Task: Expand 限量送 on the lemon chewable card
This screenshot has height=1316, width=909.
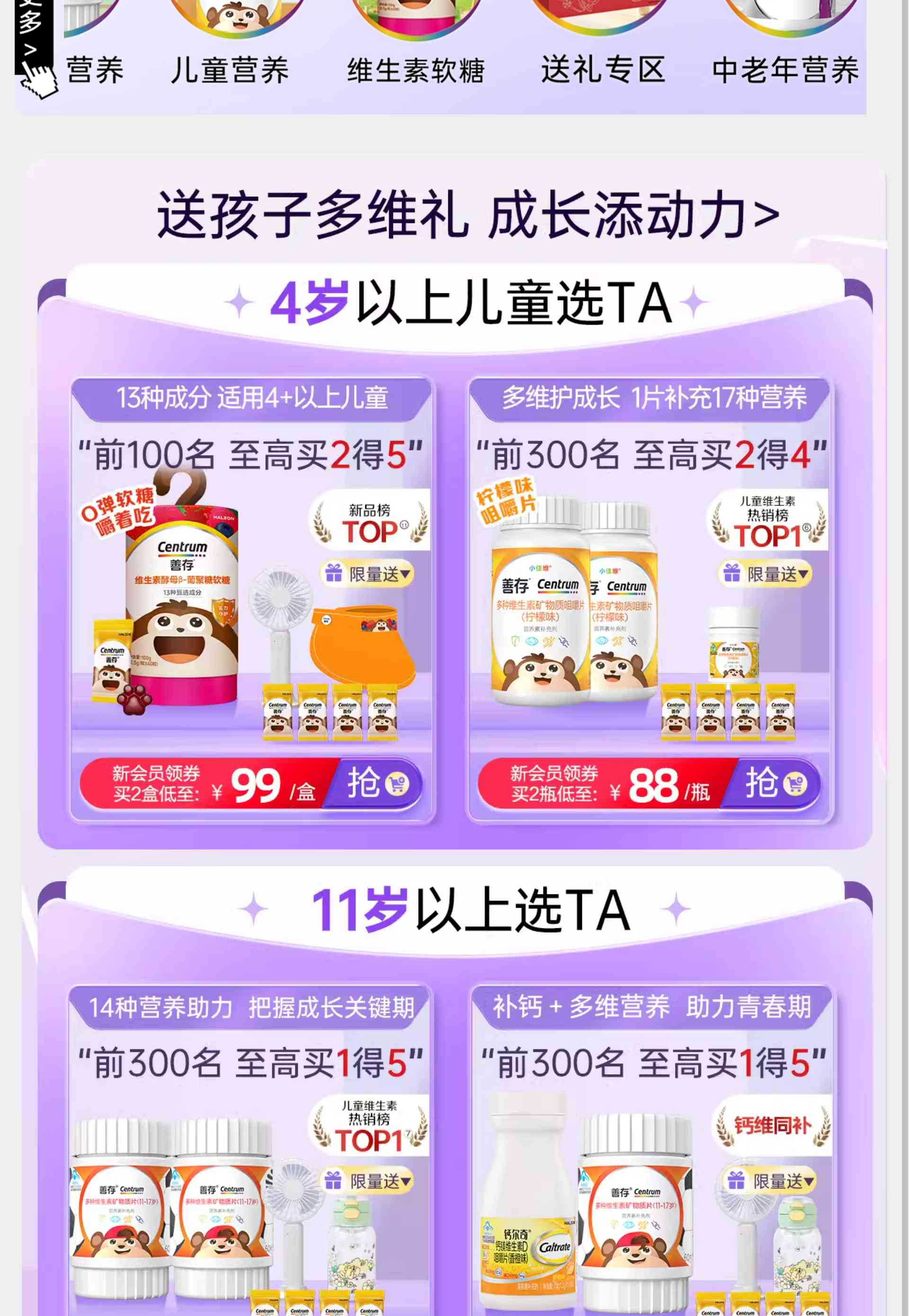Action: 765,574
